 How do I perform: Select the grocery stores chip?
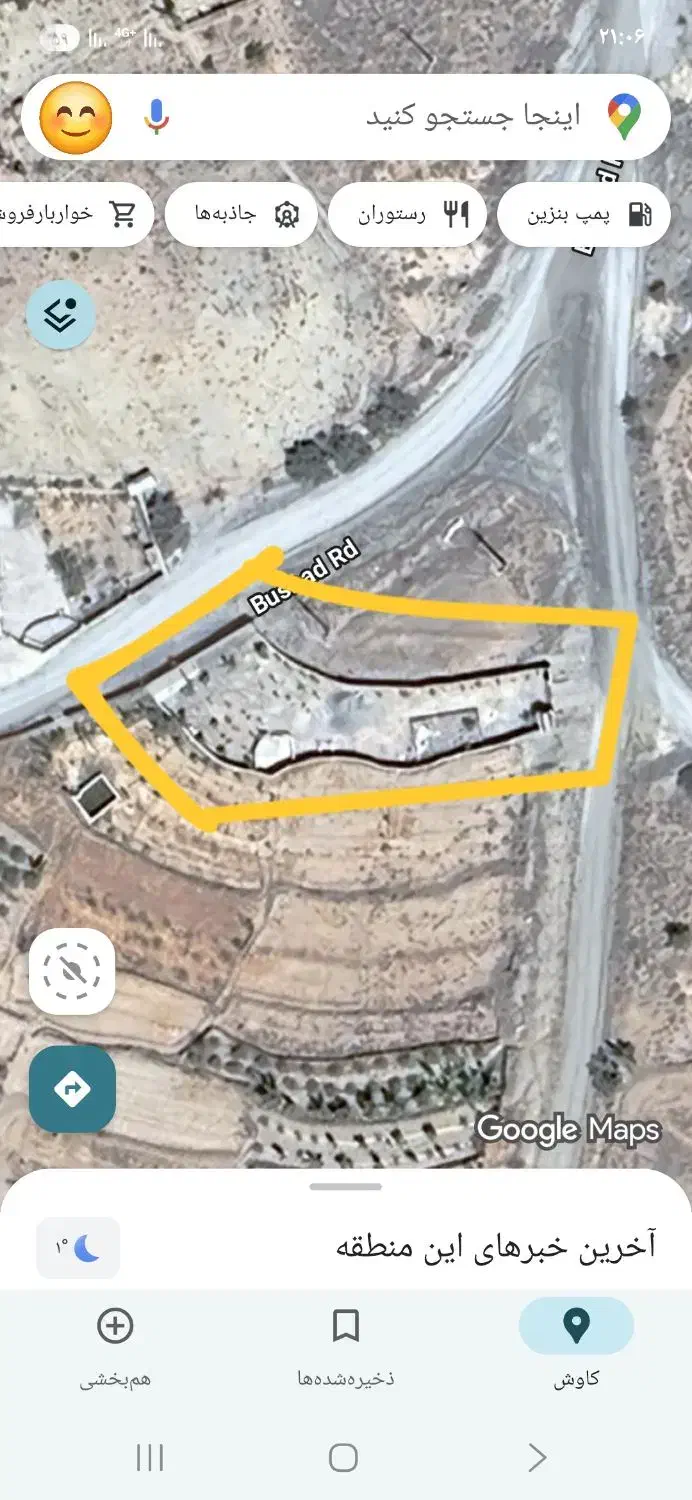pyautogui.click(x=75, y=214)
